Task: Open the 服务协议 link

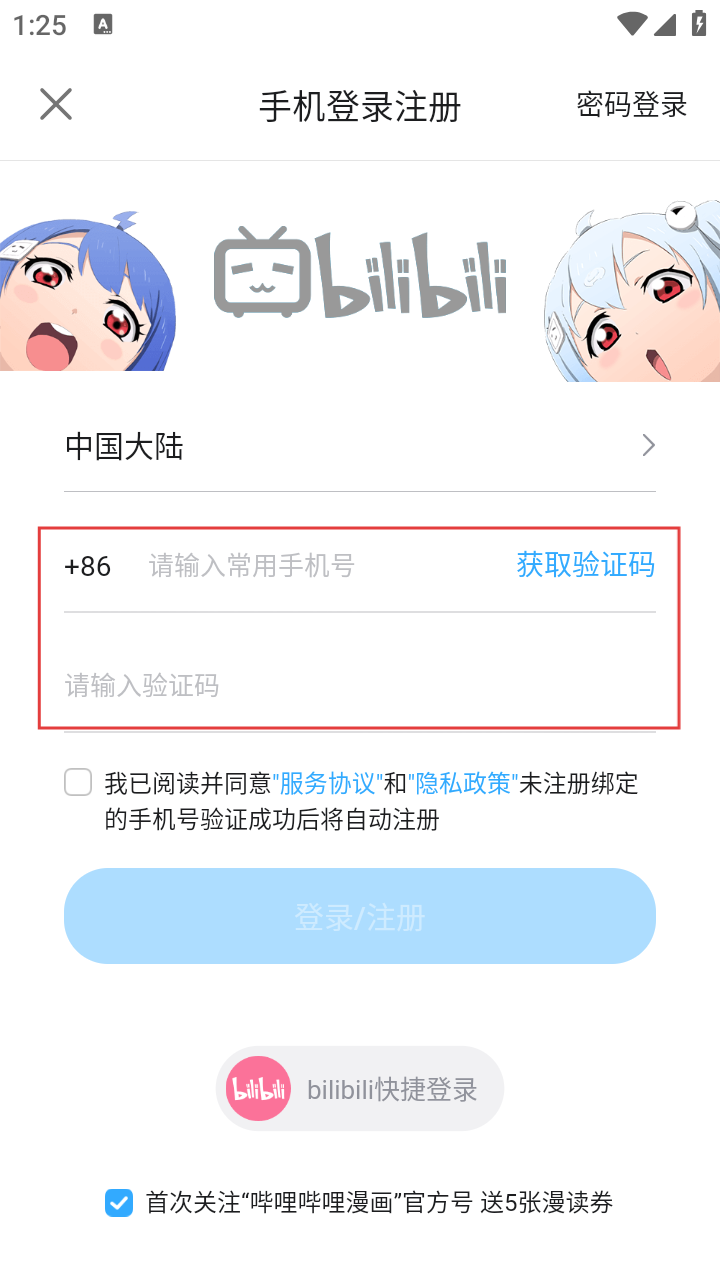Action: 328,783
